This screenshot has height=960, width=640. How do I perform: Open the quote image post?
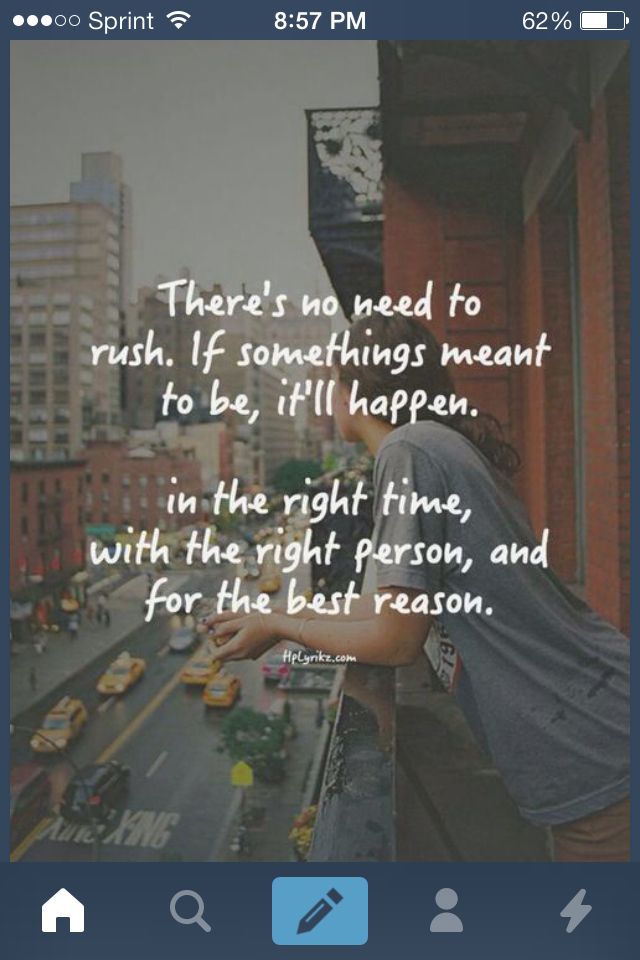point(320,450)
